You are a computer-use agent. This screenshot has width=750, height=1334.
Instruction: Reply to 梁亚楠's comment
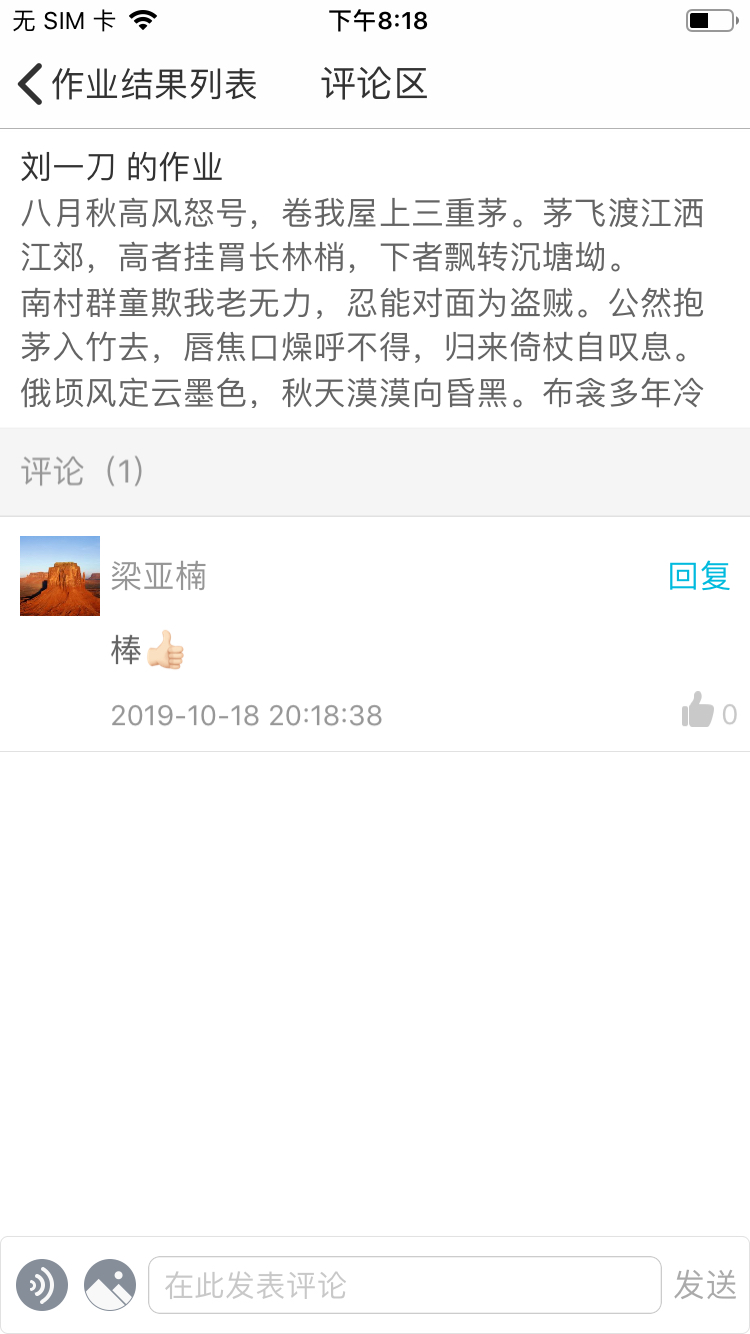(x=699, y=576)
